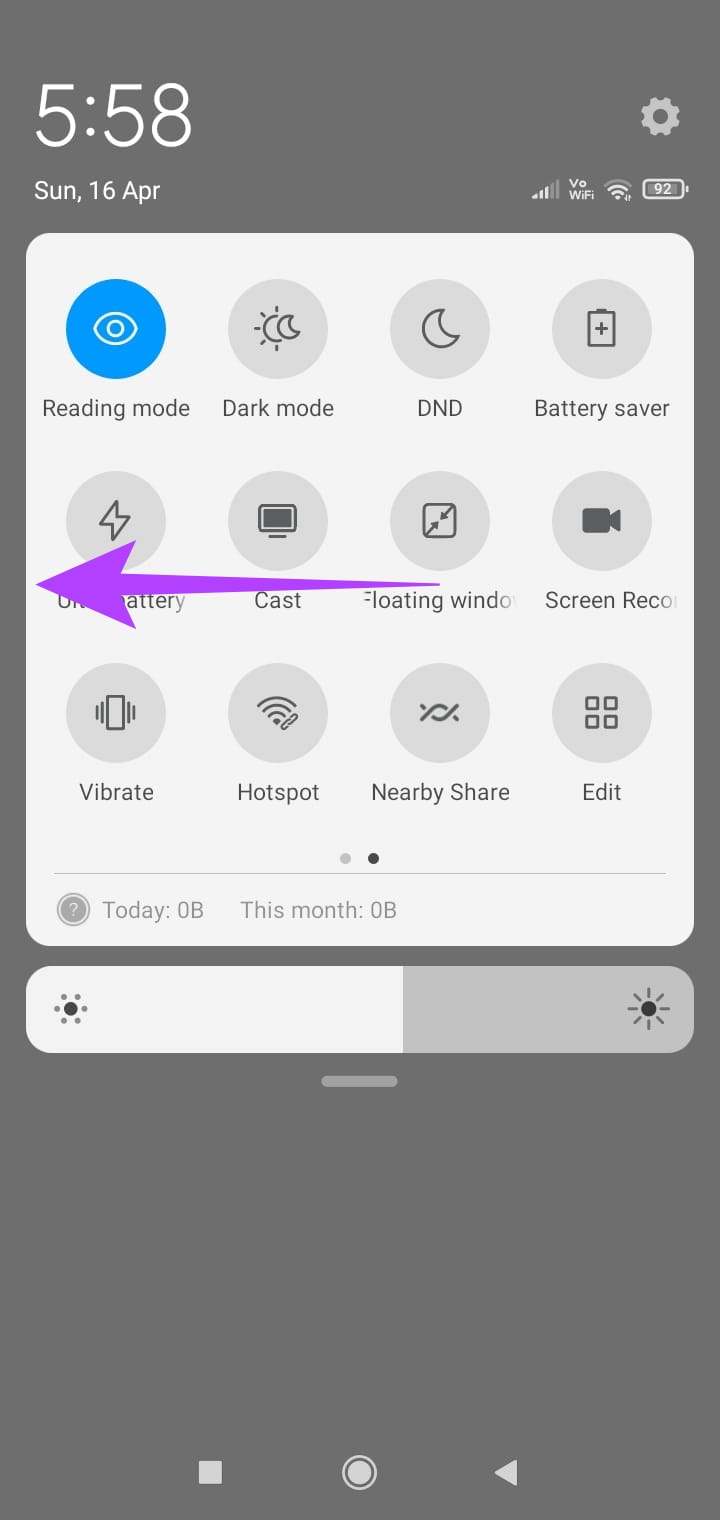Start the Screen Recorder

click(x=602, y=521)
